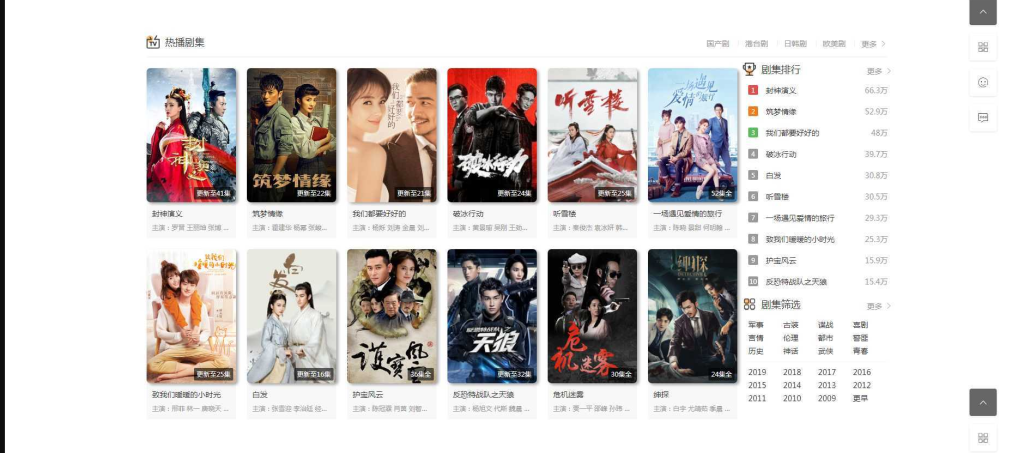Open the 筑梦情缘 poster card
The image size is (1024, 453).
[x=291, y=135]
